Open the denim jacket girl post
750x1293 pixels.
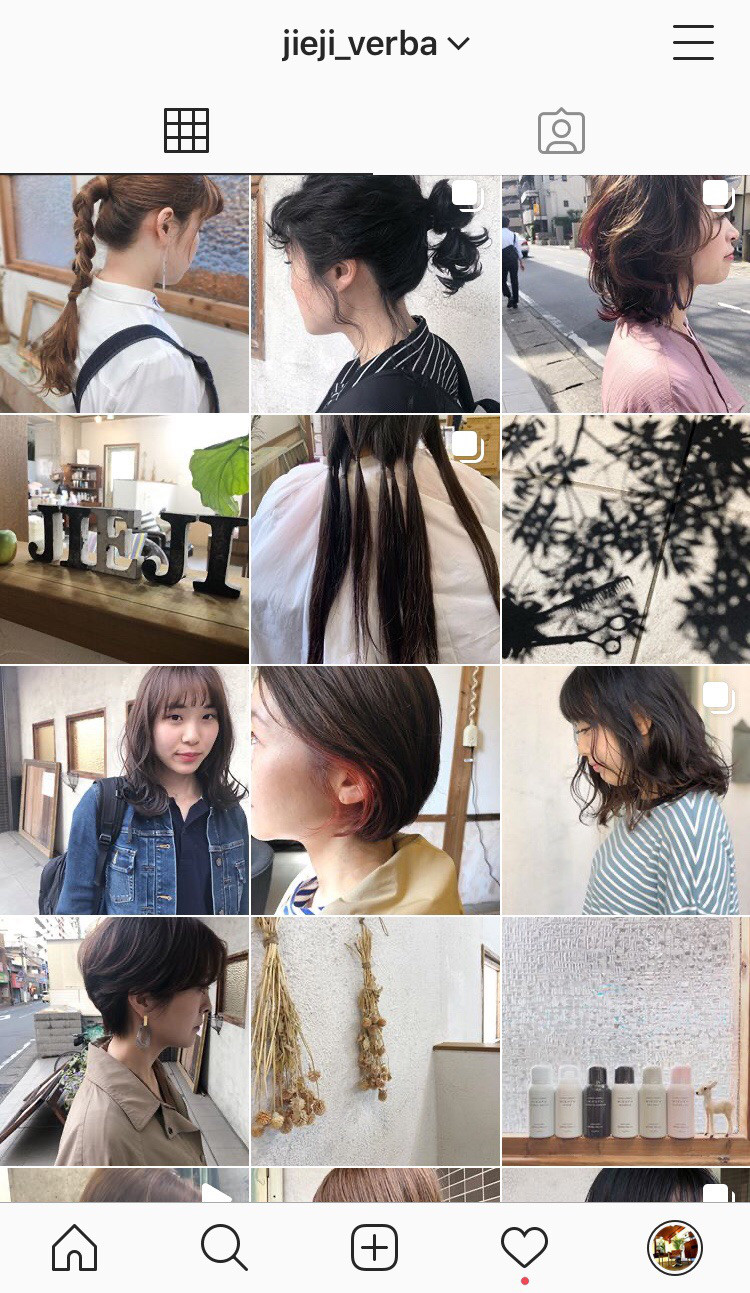pyautogui.click(x=124, y=790)
